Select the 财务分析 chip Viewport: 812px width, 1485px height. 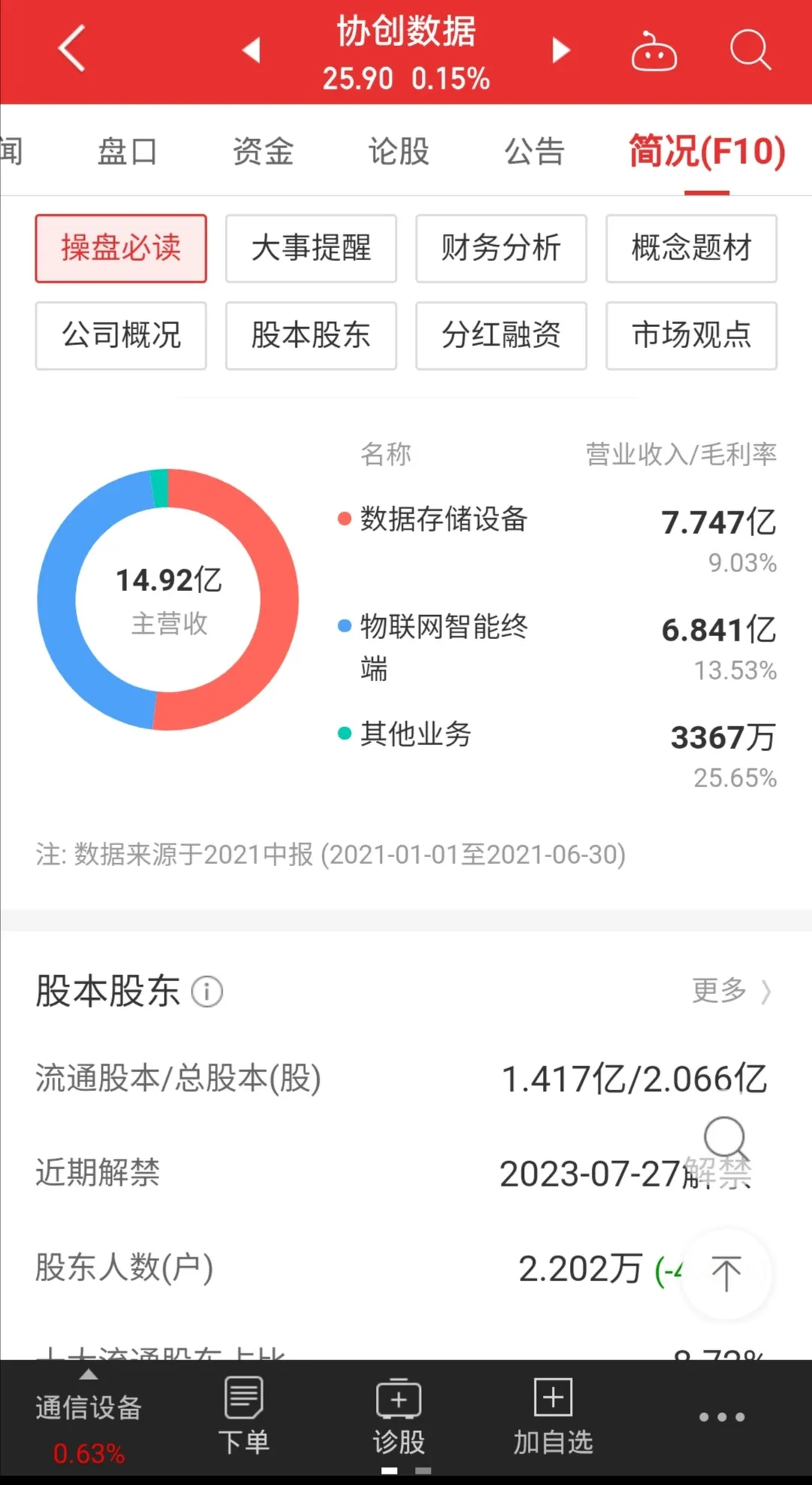(x=501, y=248)
